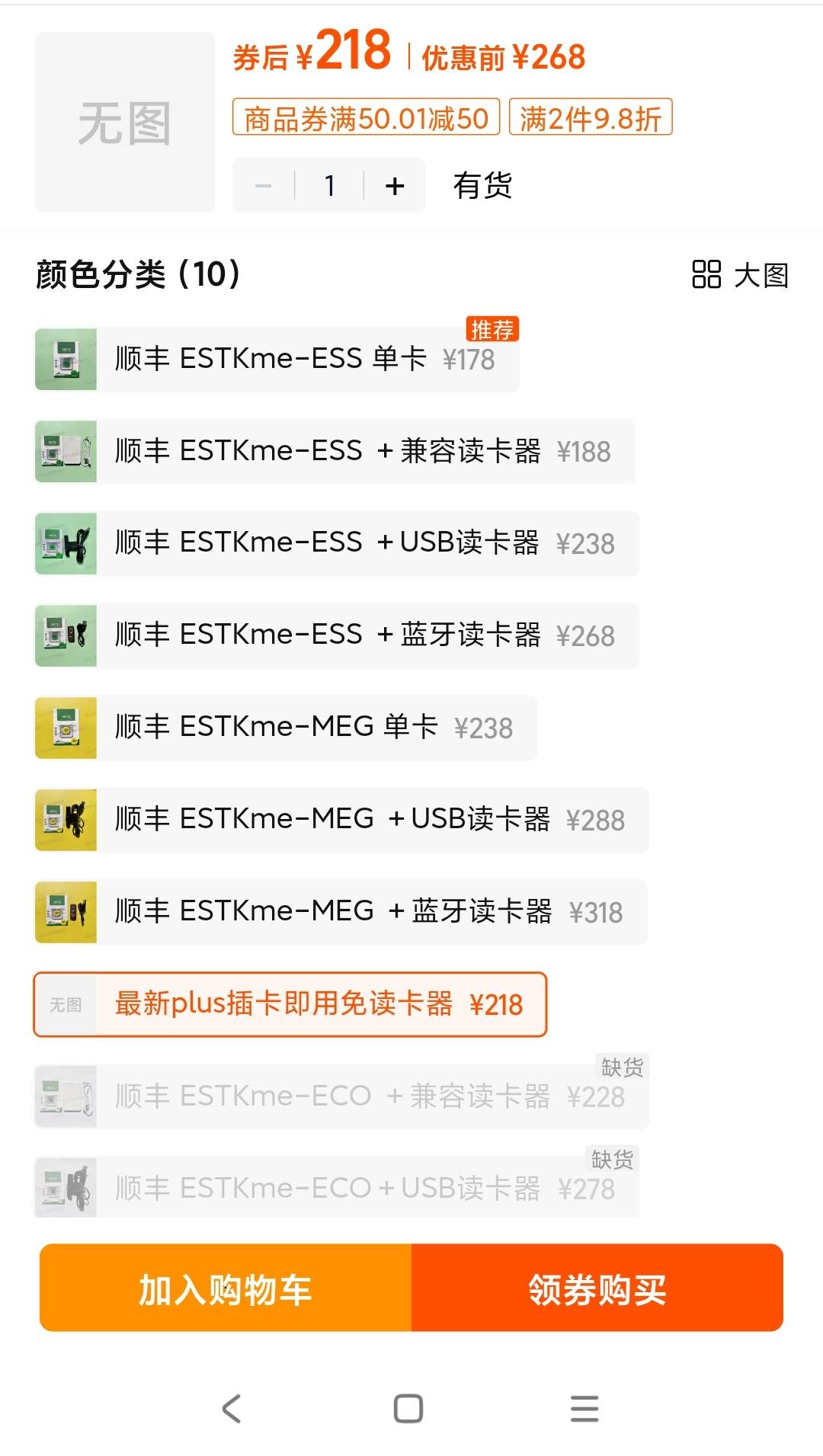Select the ESTKme-ESS ＋兼容读卡器 variant
Image resolution: width=823 pixels, height=1456 pixels.
335,450
